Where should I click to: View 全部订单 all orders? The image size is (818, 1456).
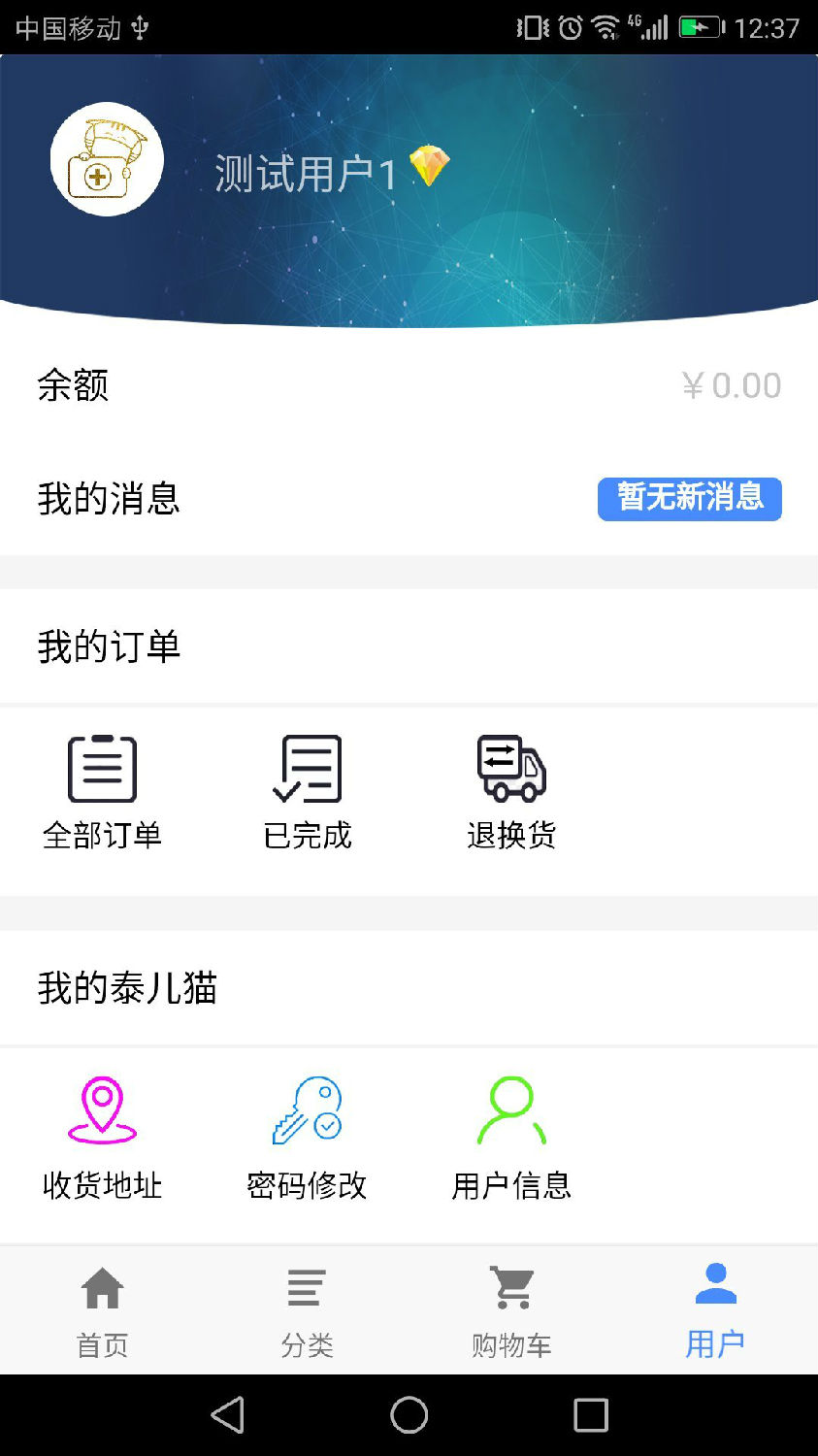pyautogui.click(x=102, y=791)
